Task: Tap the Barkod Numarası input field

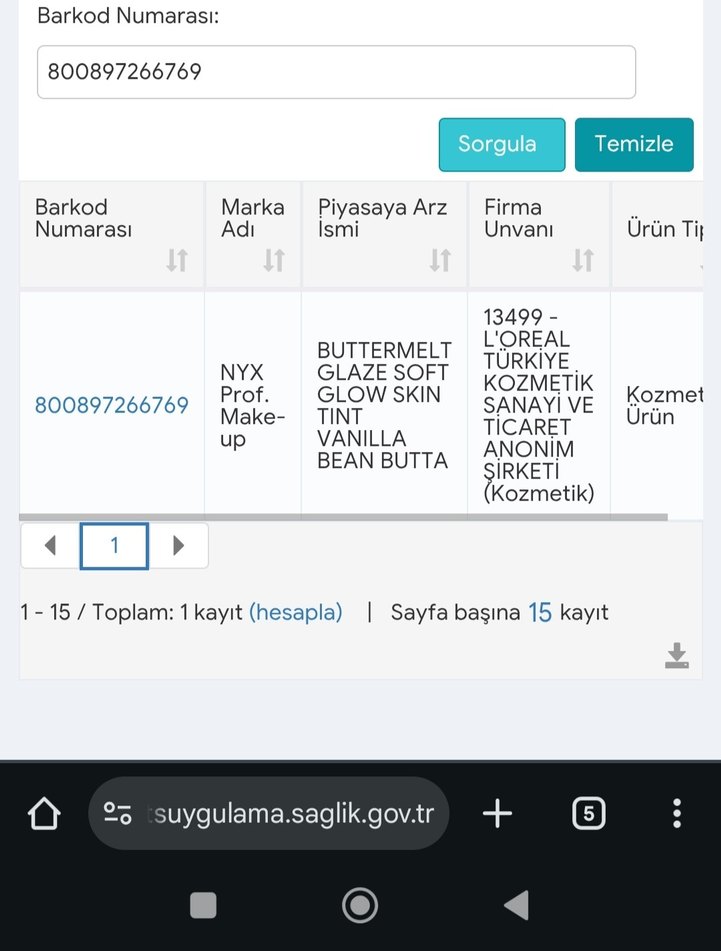Action: 336,72
